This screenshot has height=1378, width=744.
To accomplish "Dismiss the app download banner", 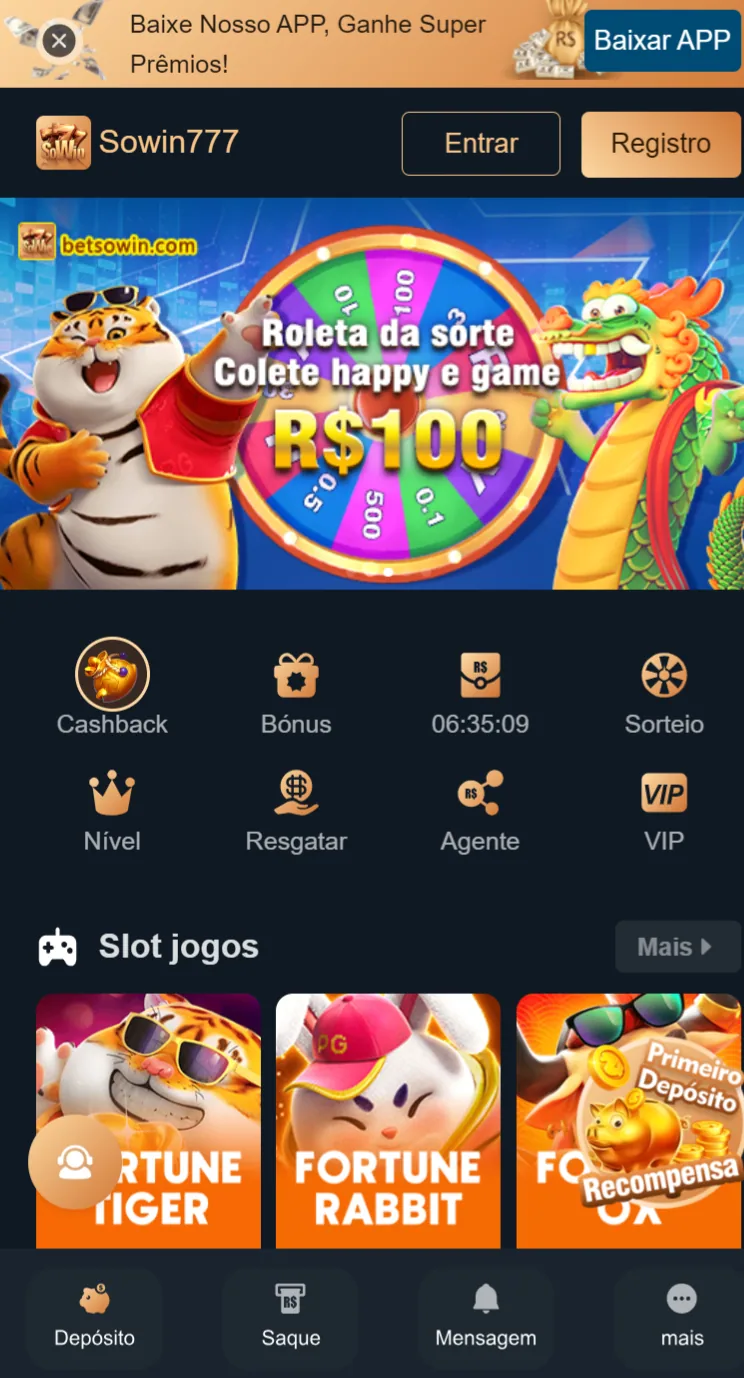I will pos(60,41).
